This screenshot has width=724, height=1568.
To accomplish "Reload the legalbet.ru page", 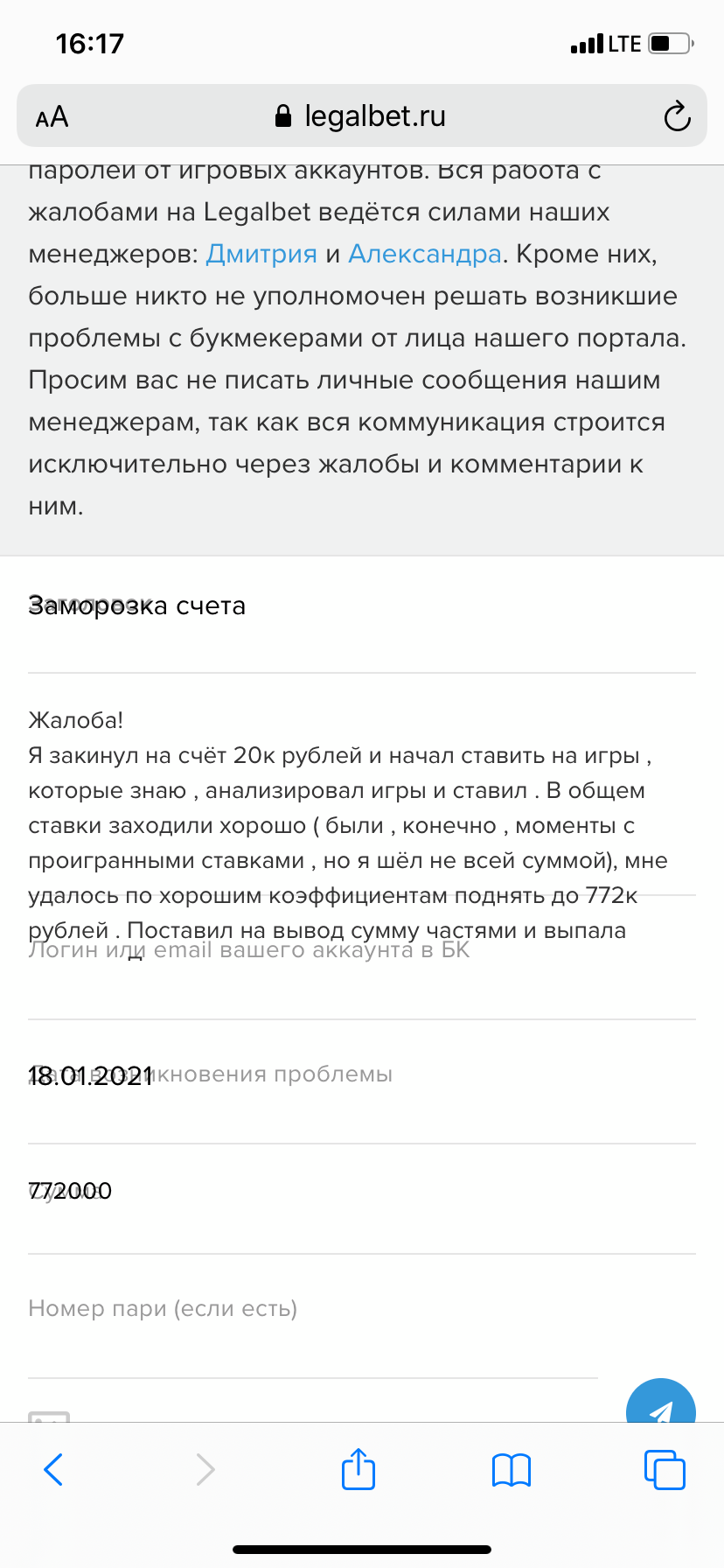I will pyautogui.click(x=677, y=116).
